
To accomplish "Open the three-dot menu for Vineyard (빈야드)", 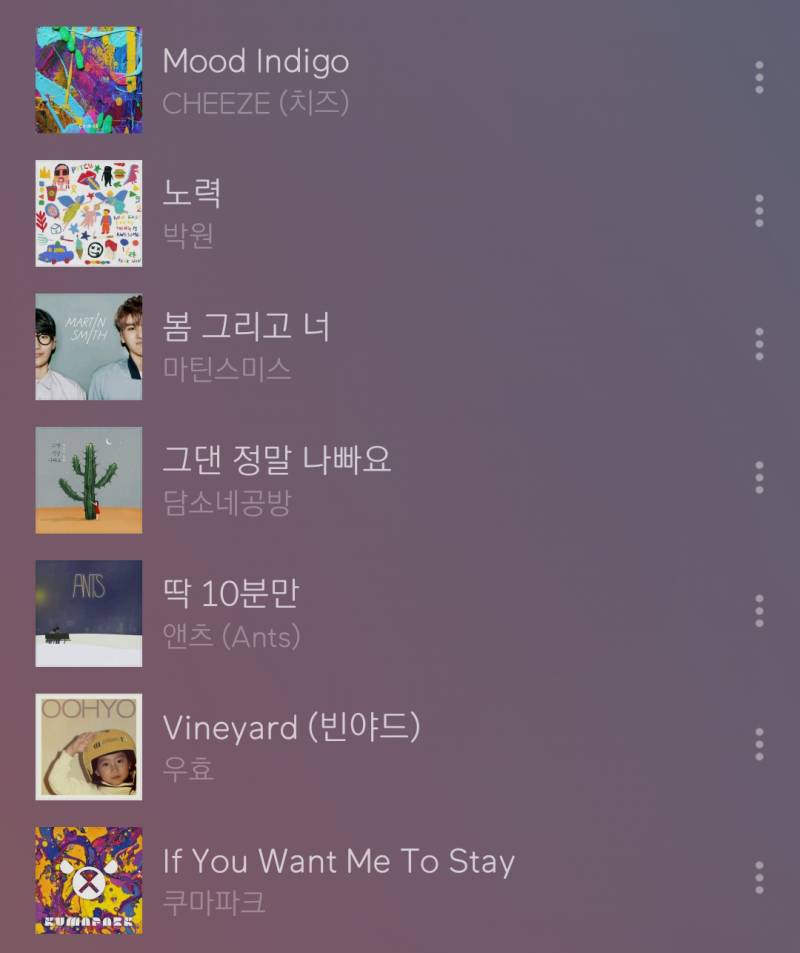I will click(x=760, y=746).
